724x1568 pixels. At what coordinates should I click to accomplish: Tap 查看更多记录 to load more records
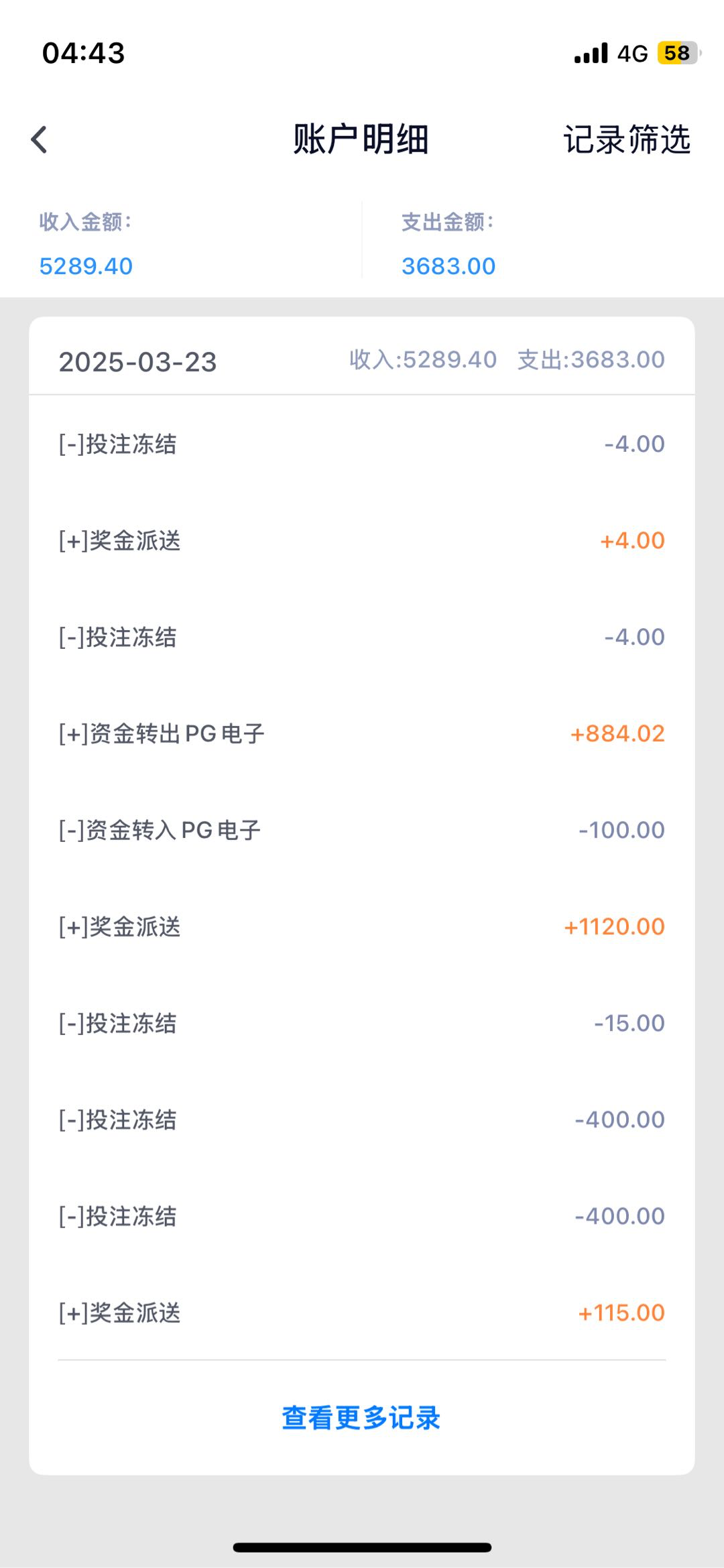pyautogui.click(x=361, y=1417)
